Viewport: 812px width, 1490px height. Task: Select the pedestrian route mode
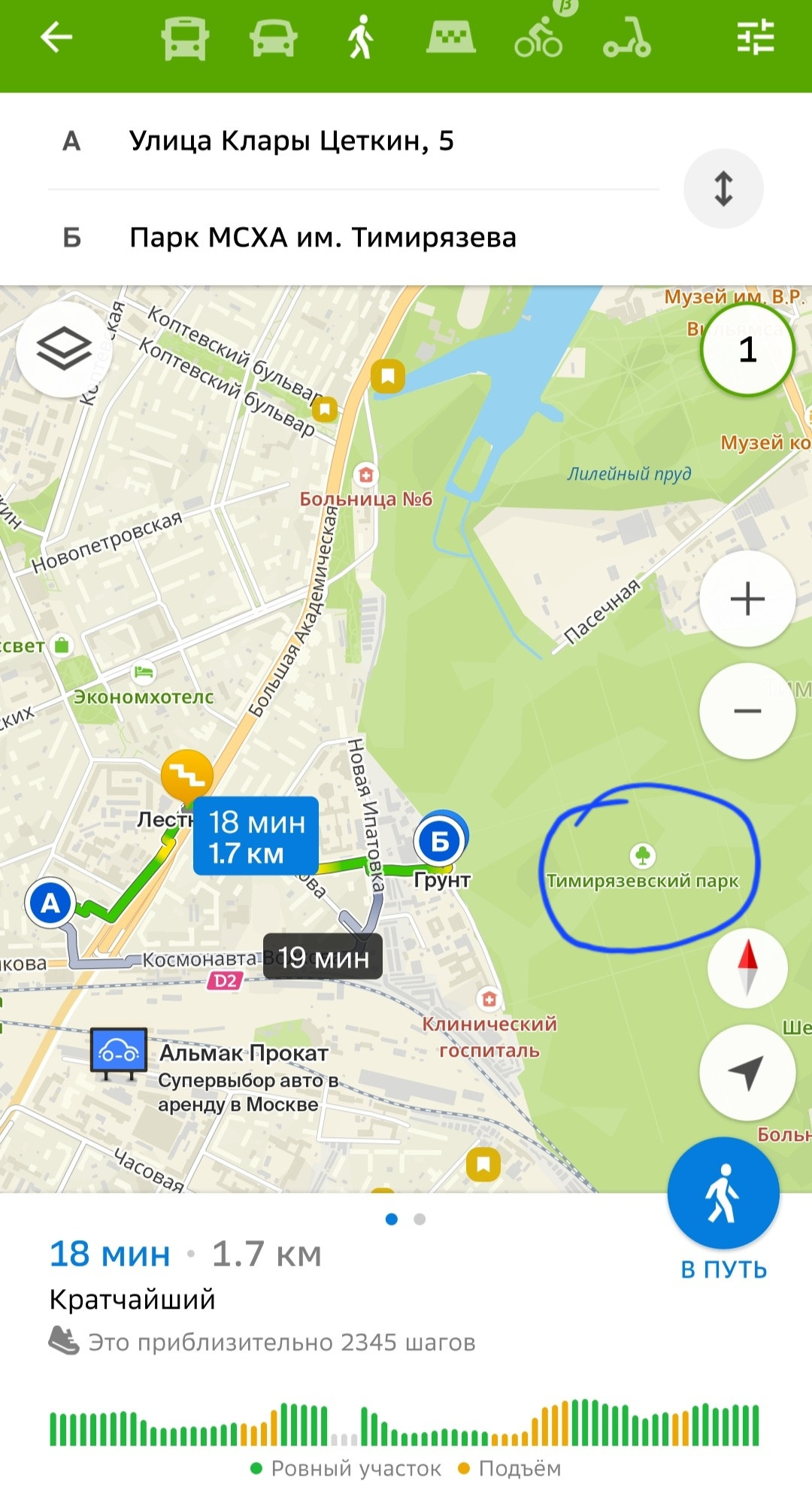point(361,37)
